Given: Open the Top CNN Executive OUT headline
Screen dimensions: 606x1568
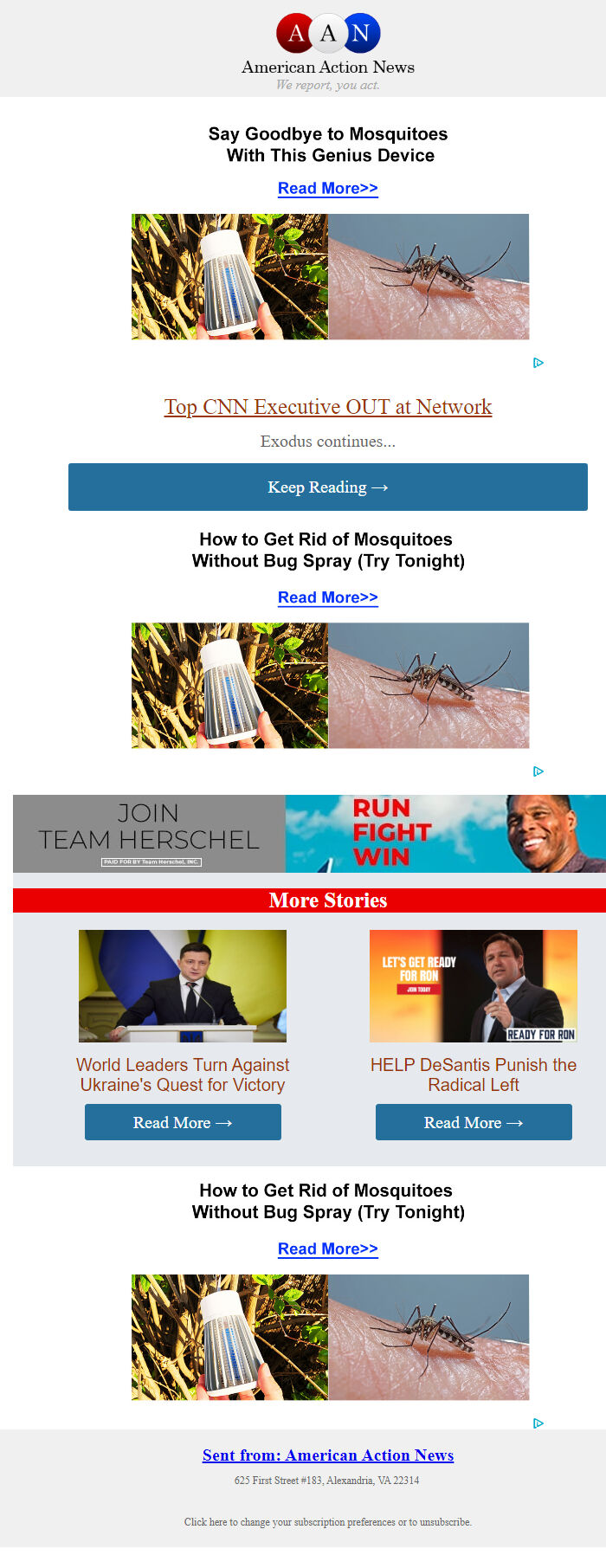Looking at the screenshot, I should [x=328, y=407].
